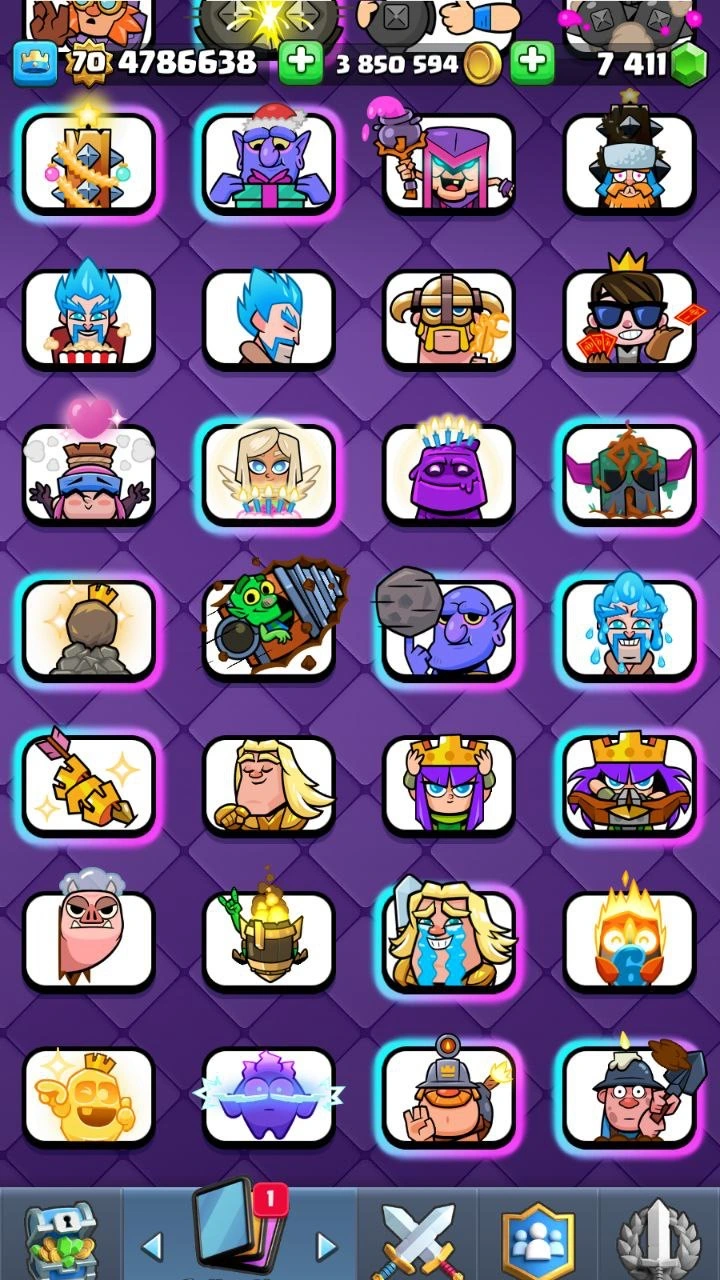Buy gems with the plus button beside the gem count
Viewport: 720px width, 1280px height.
tap(532, 63)
